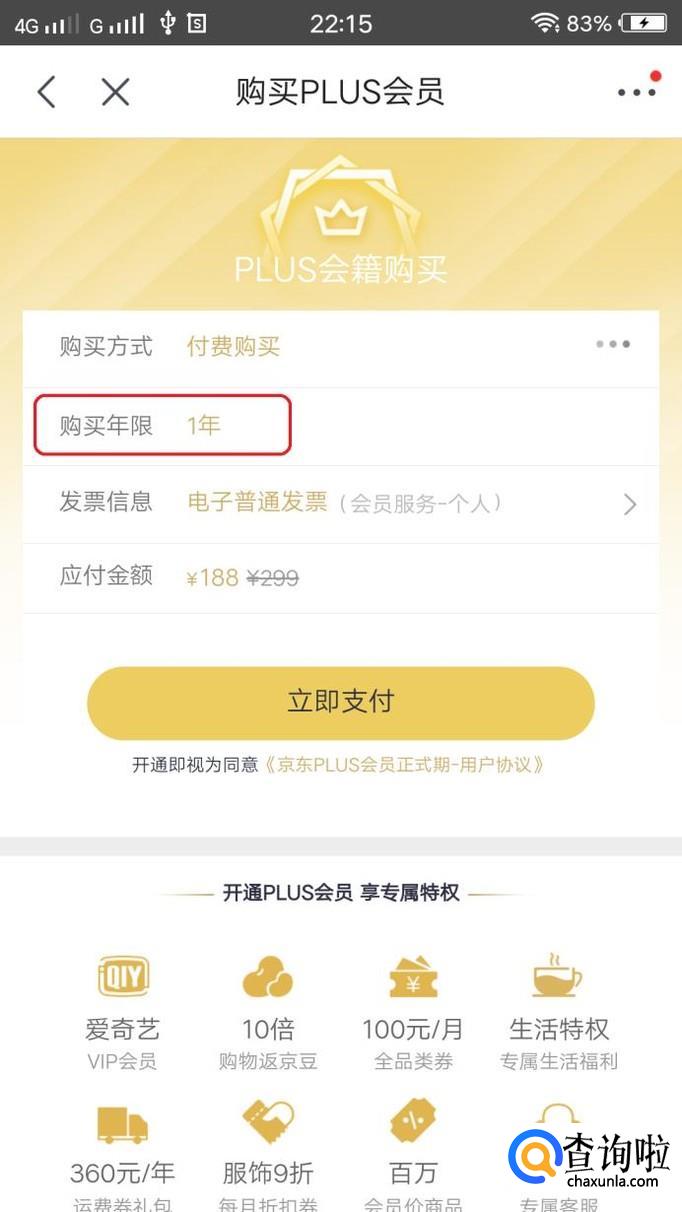Screen dimensions: 682x1212
Task: Open 发票信息 invoice settings
Action: (340, 503)
